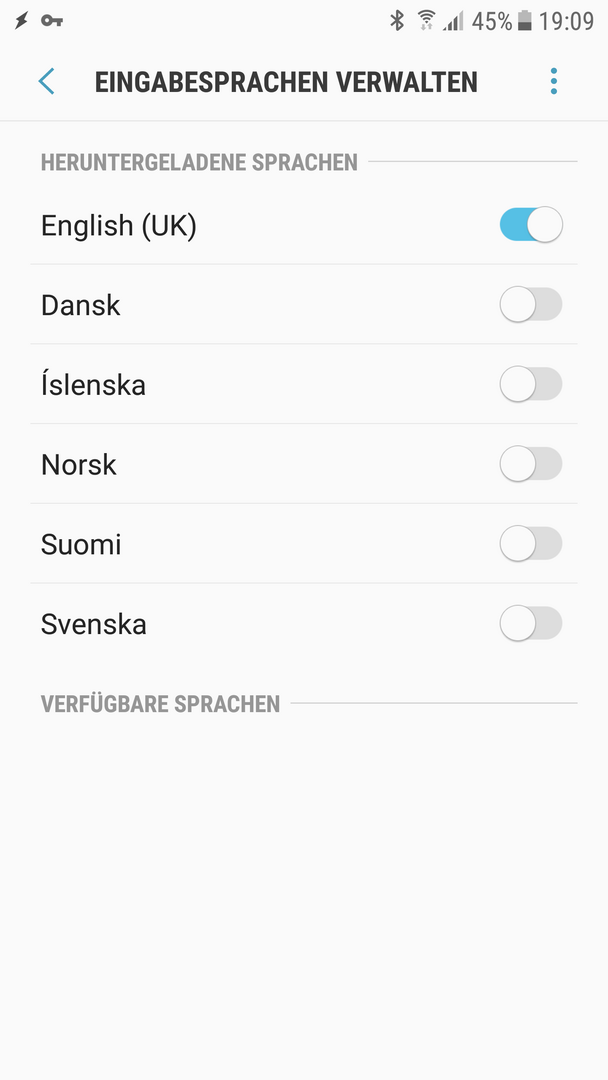
Task: Go back from Eingabesprachen verwalten
Action: click(46, 81)
